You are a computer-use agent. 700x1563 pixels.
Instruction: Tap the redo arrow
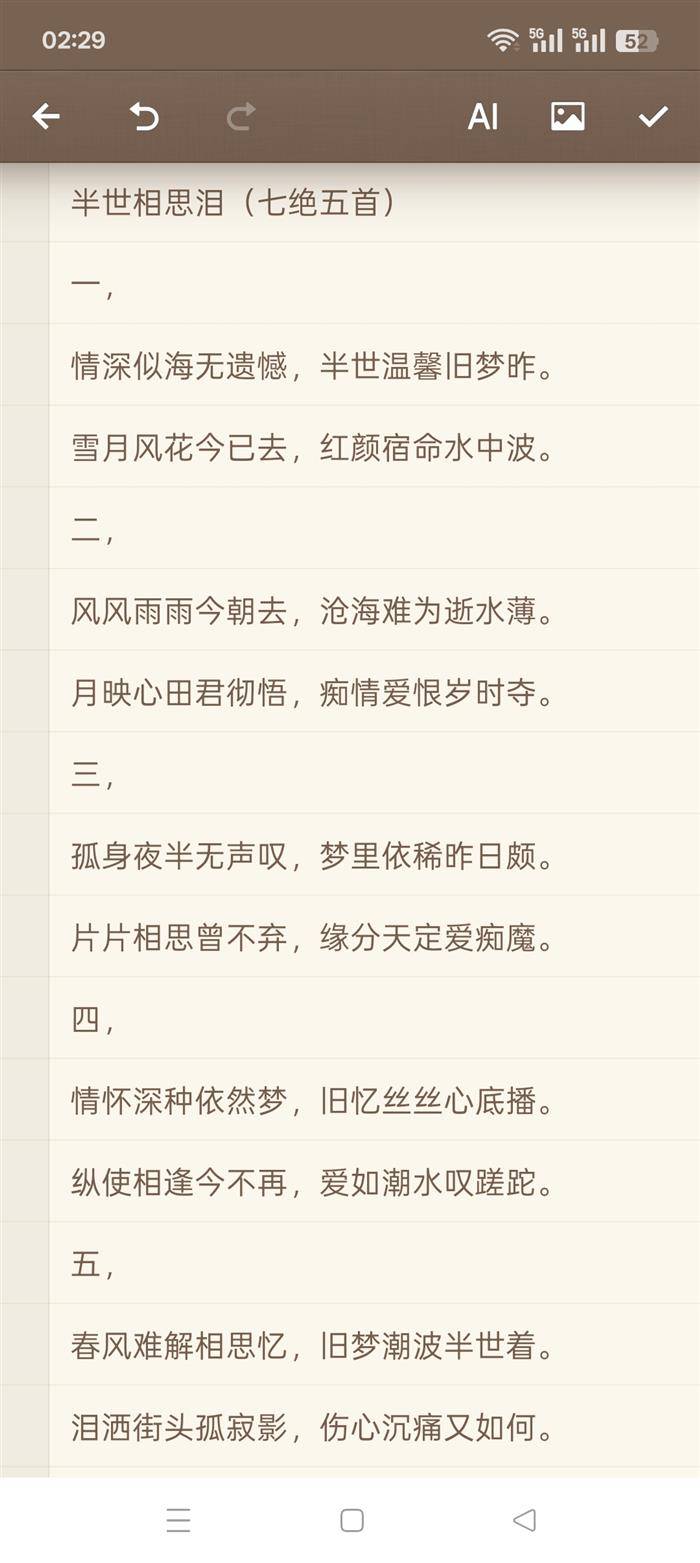(x=241, y=117)
